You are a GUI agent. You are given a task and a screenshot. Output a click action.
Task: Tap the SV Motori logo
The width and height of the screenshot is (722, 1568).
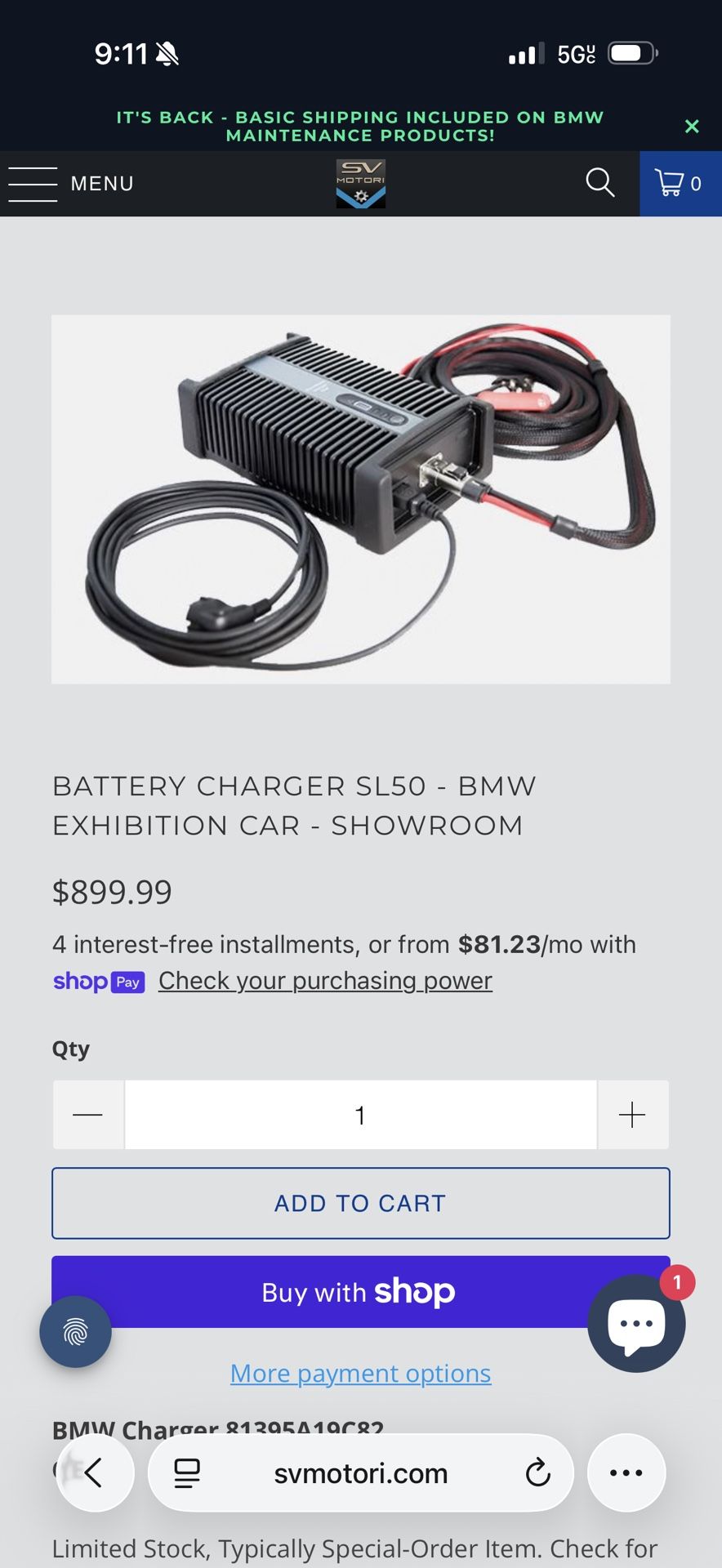pyautogui.click(x=360, y=184)
